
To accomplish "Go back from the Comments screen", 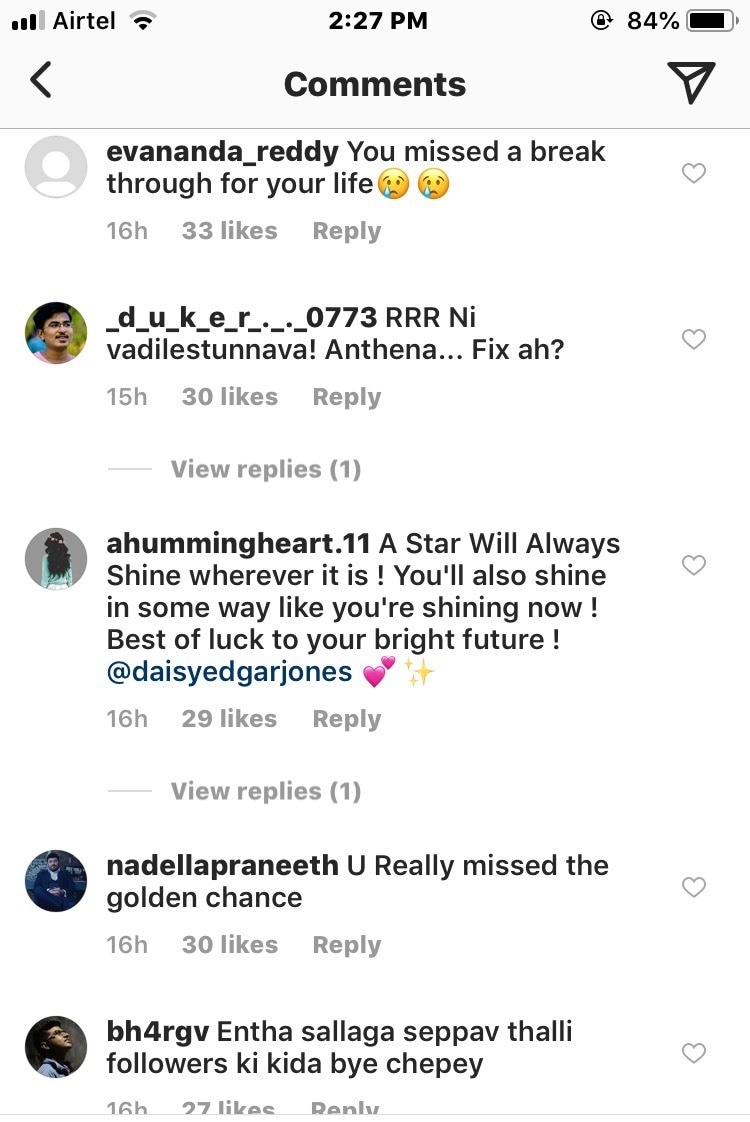I will [40, 81].
